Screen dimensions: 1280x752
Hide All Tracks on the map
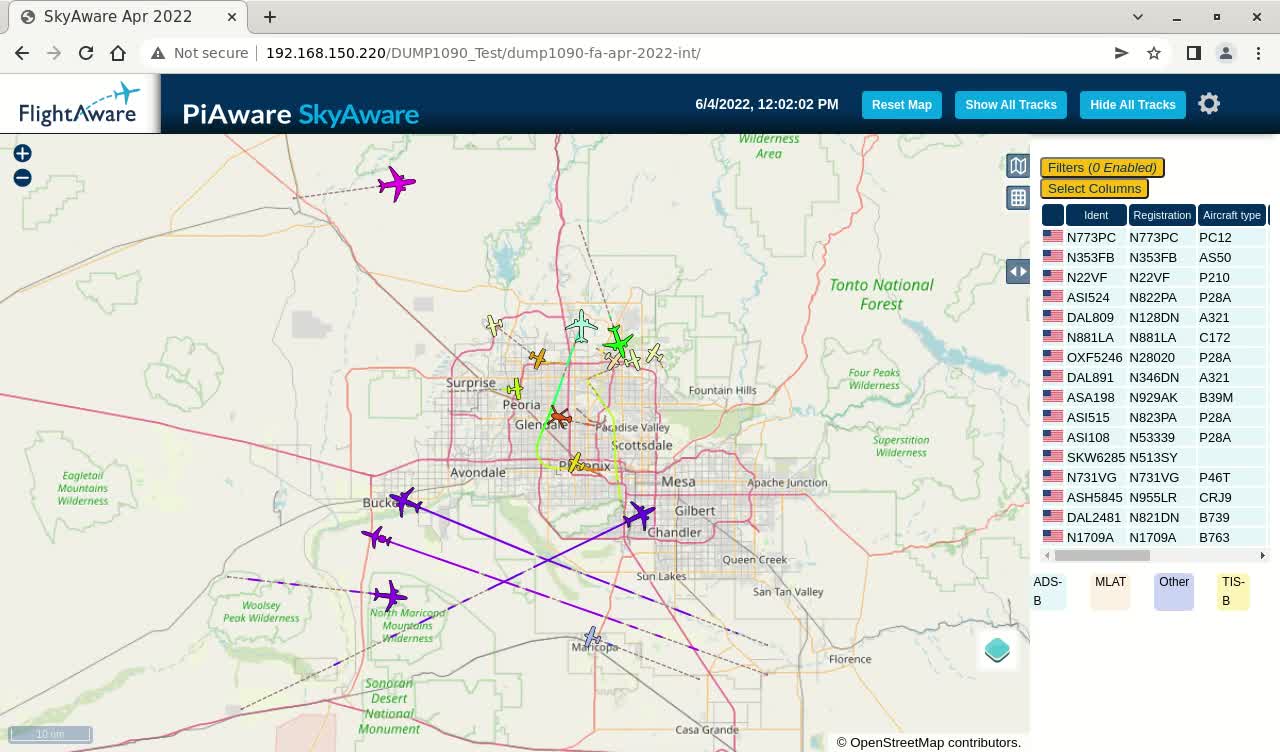pos(1132,105)
